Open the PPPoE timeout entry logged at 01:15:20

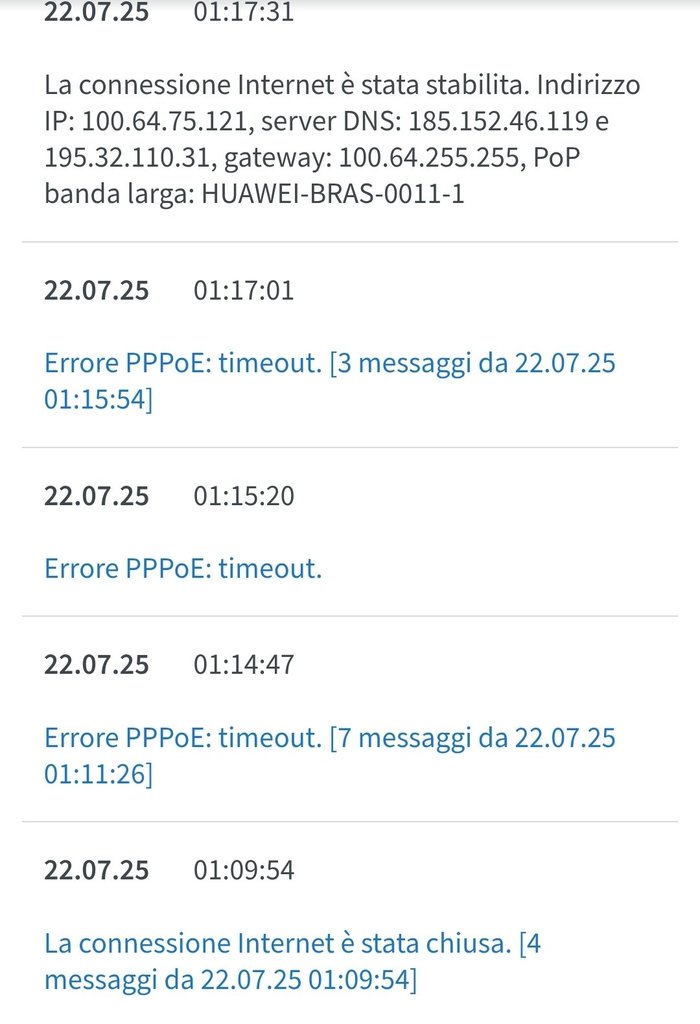point(183,569)
